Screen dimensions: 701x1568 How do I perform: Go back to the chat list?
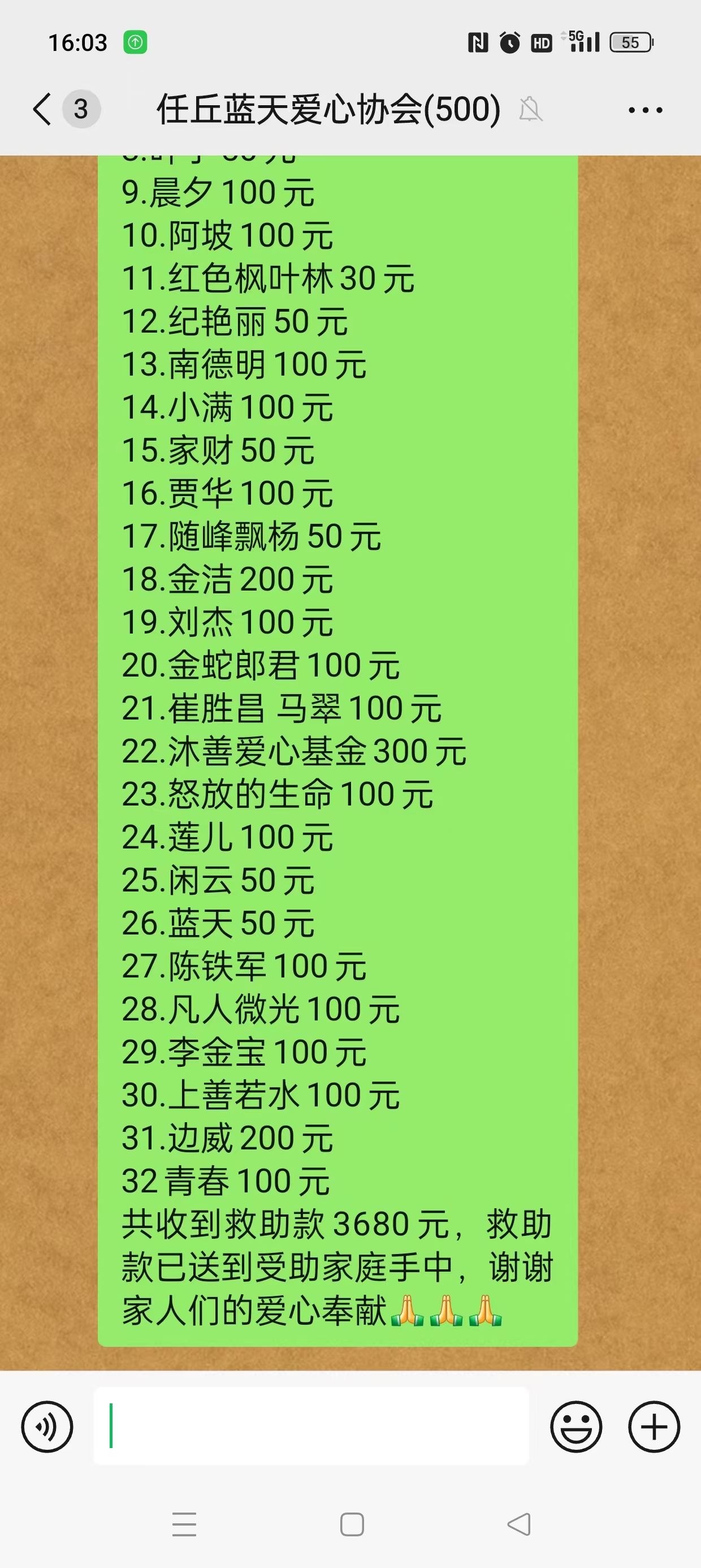(x=42, y=110)
